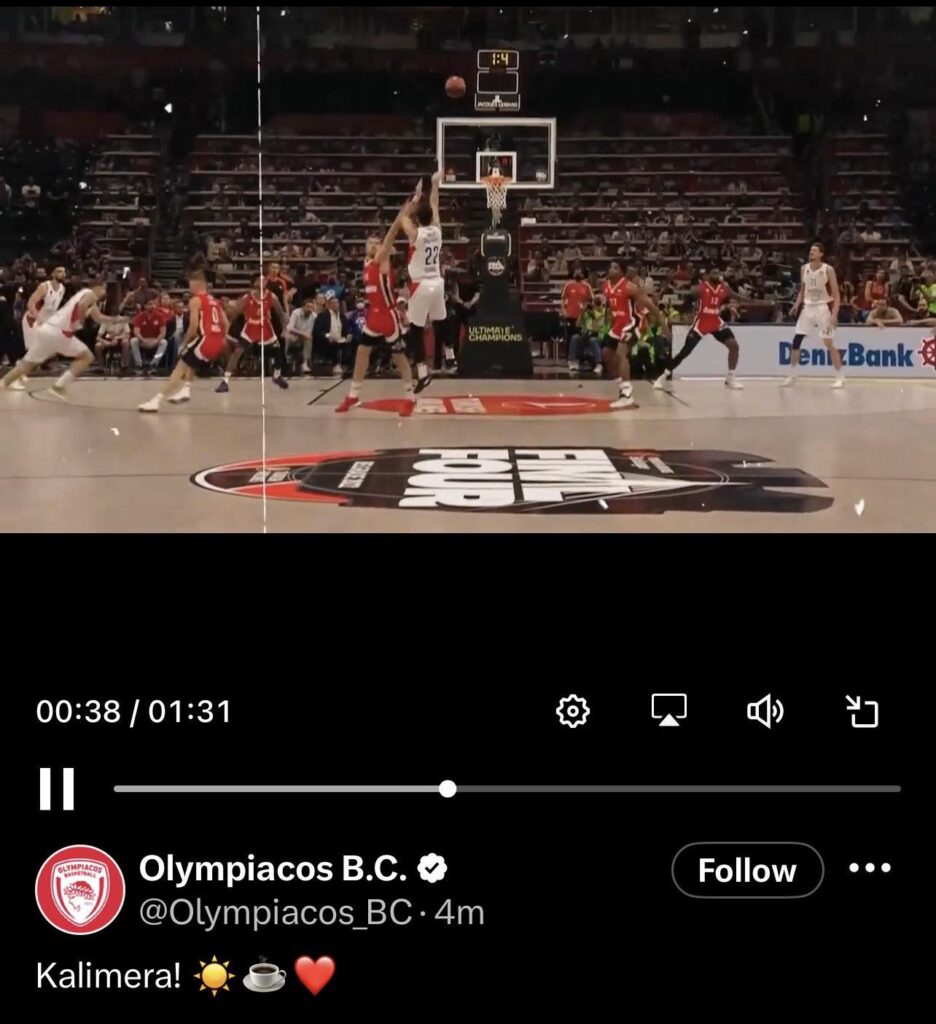The height and width of the screenshot is (1024, 936).
Task: View the Olympiacos B.C. account name
Action: (272, 869)
